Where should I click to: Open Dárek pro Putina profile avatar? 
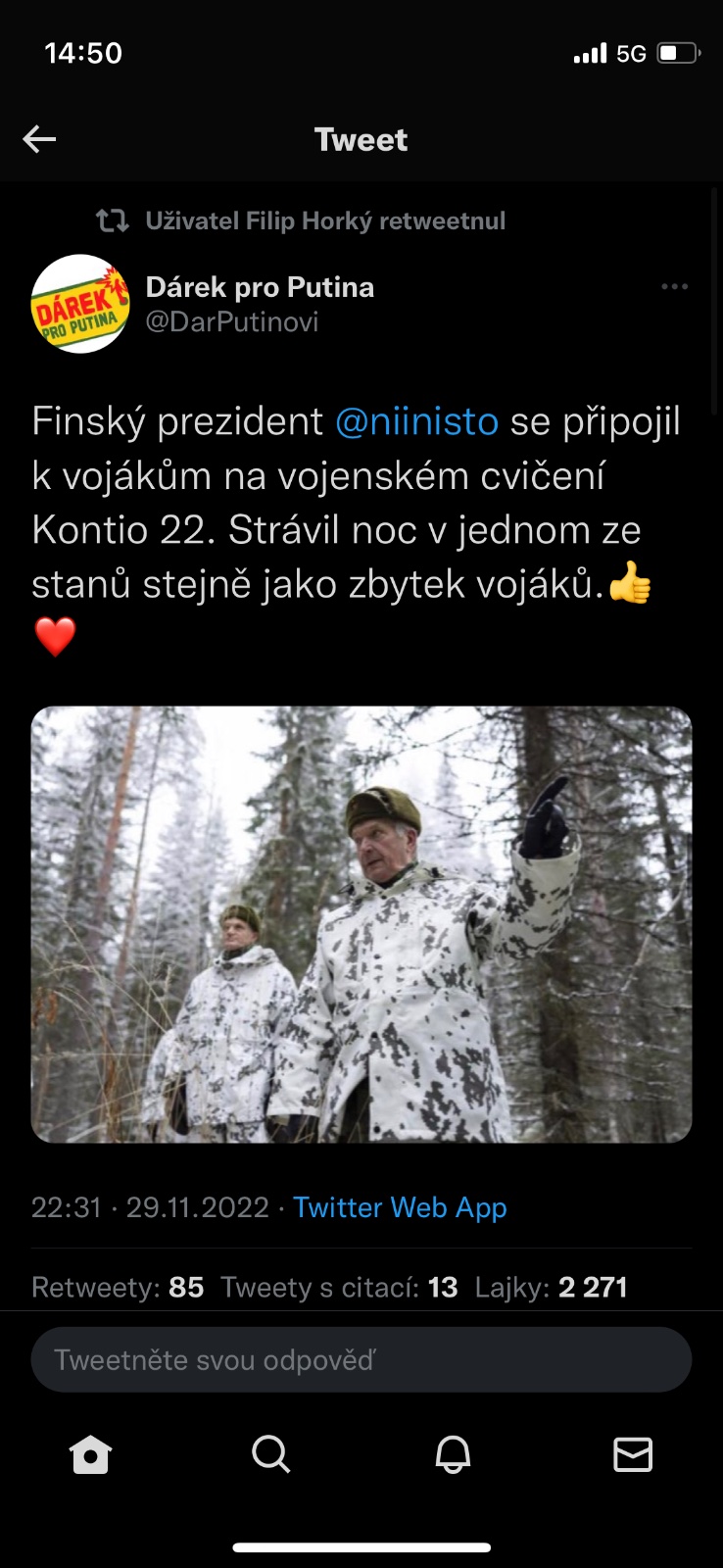pyautogui.click(x=80, y=304)
